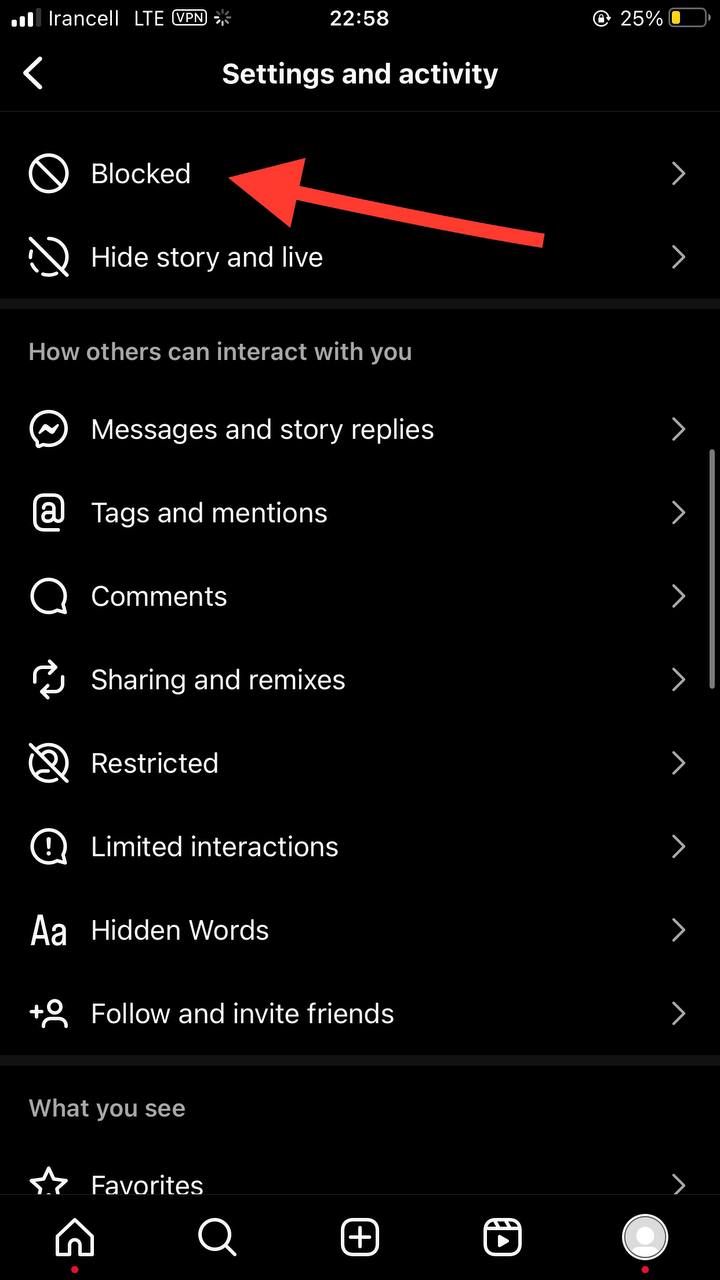
Task: Select the Comments speech bubble icon
Action: pos(47,596)
